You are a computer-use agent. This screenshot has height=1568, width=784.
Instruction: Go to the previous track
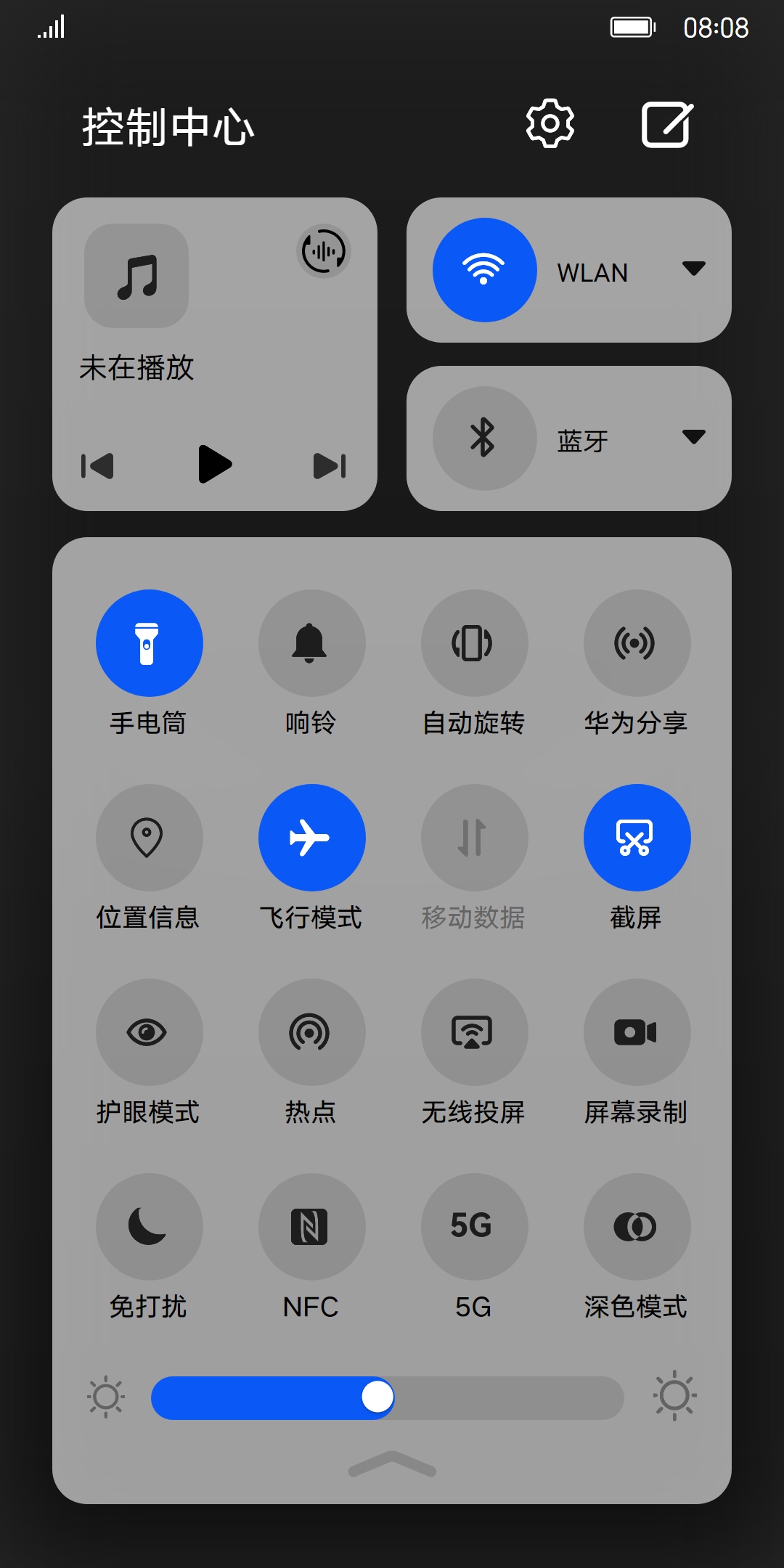pyautogui.click(x=97, y=466)
